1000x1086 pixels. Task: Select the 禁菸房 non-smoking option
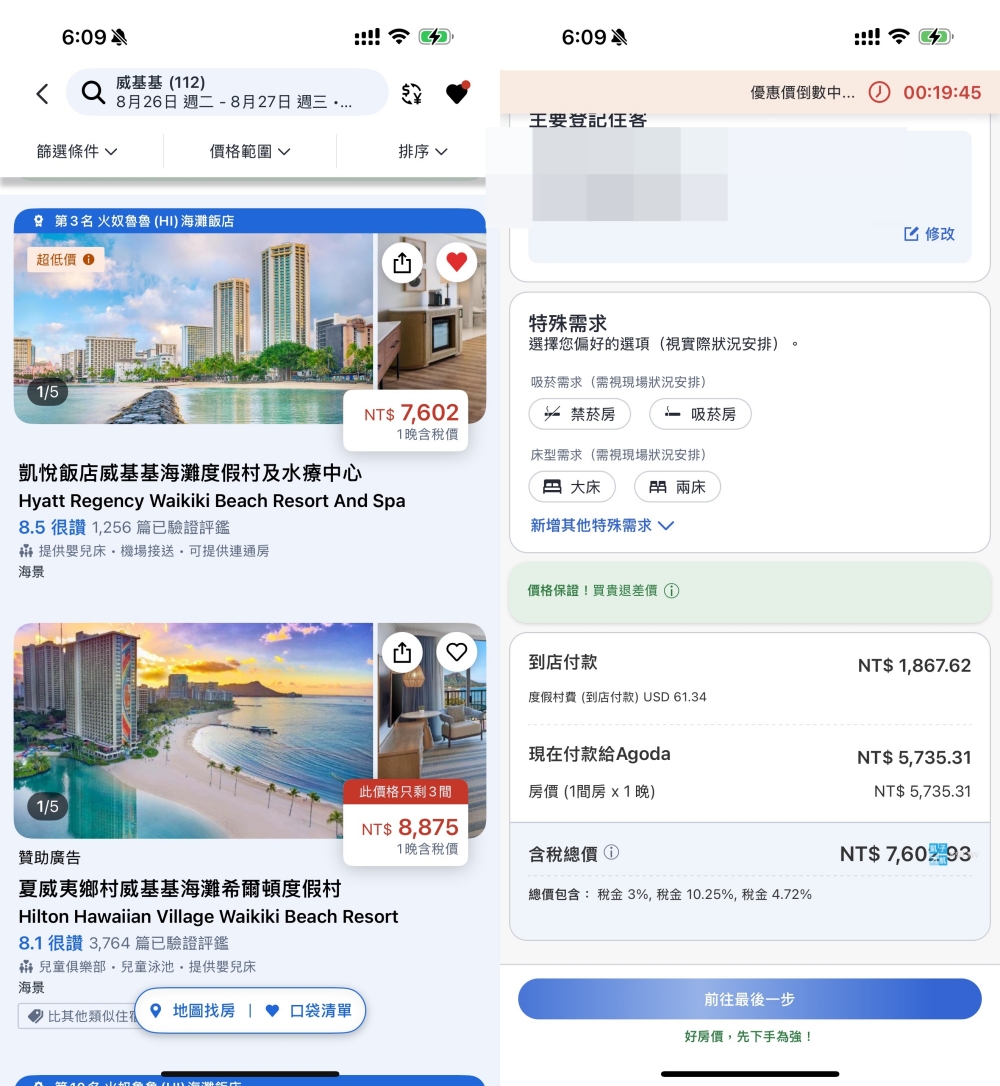tap(579, 414)
